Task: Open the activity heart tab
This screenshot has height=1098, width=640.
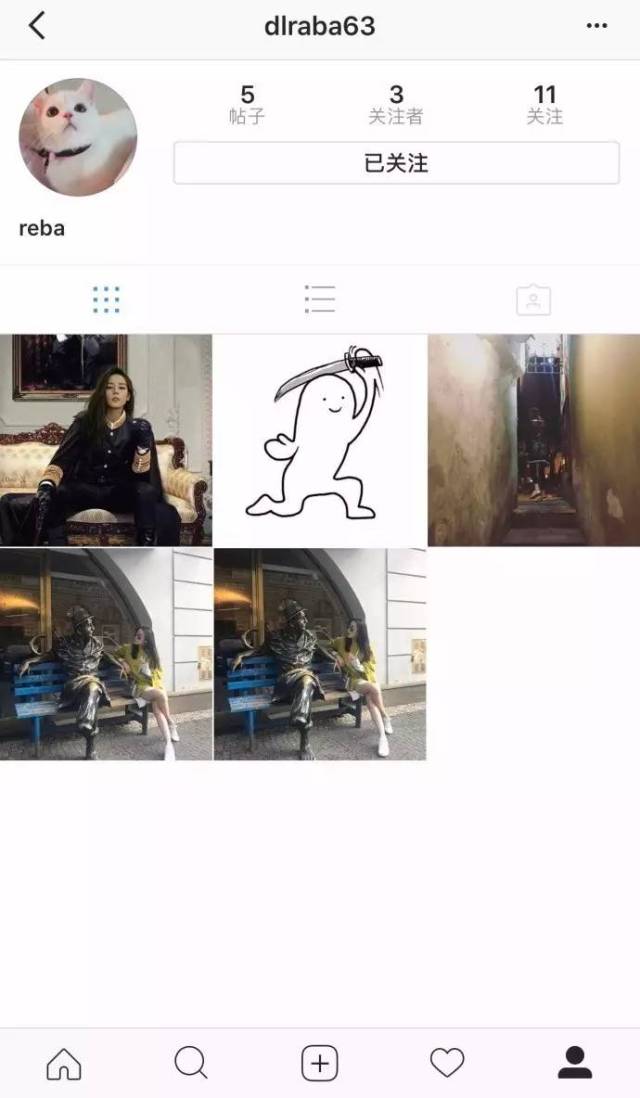Action: click(447, 1063)
